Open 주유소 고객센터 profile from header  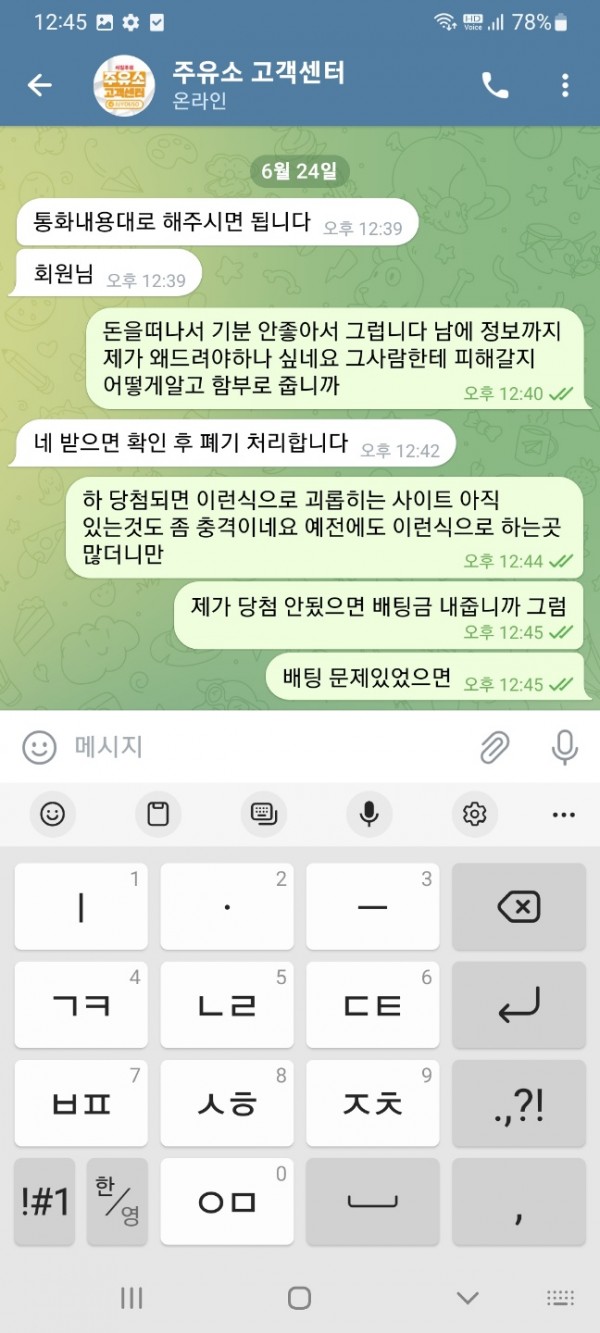(x=258, y=84)
